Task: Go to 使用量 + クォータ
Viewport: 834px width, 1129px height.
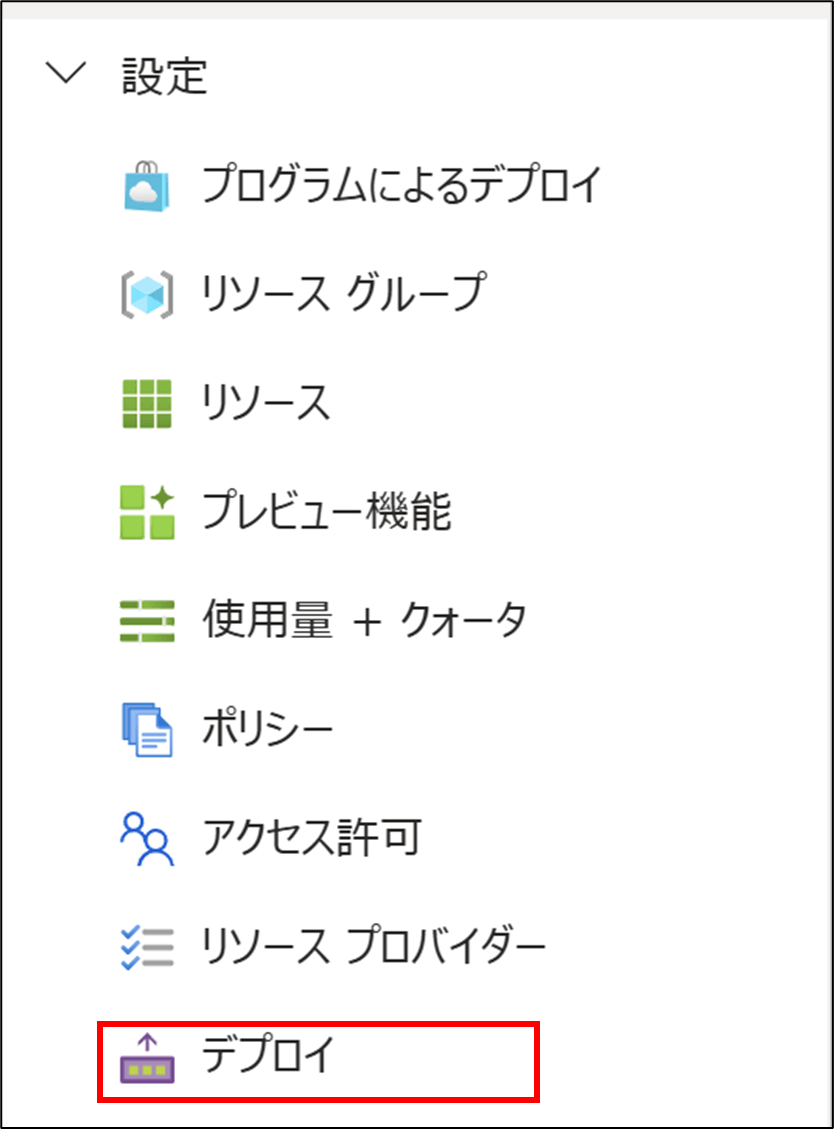Action: pos(363,621)
